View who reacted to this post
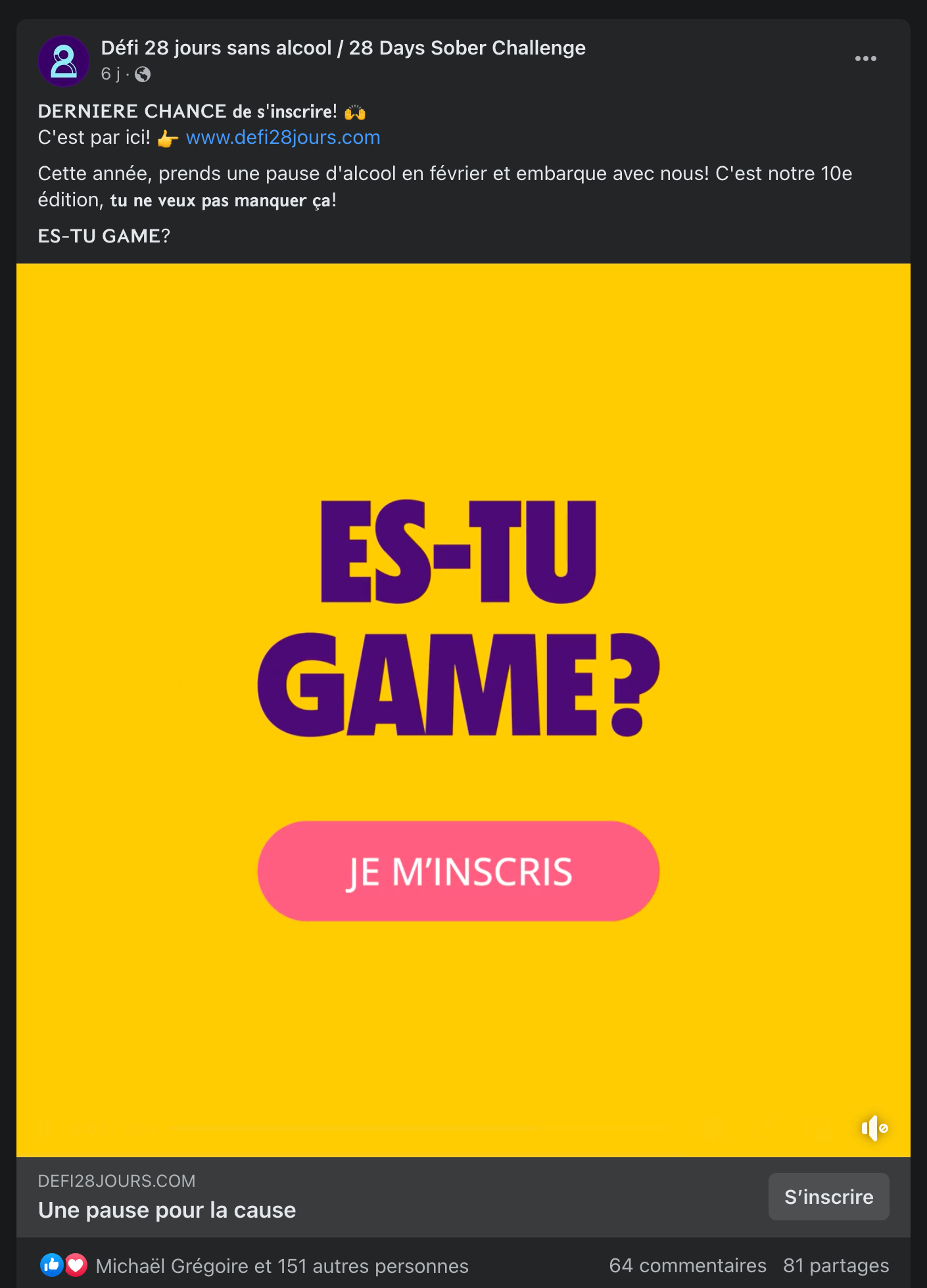This screenshot has height=1288, width=927. 281,1266
